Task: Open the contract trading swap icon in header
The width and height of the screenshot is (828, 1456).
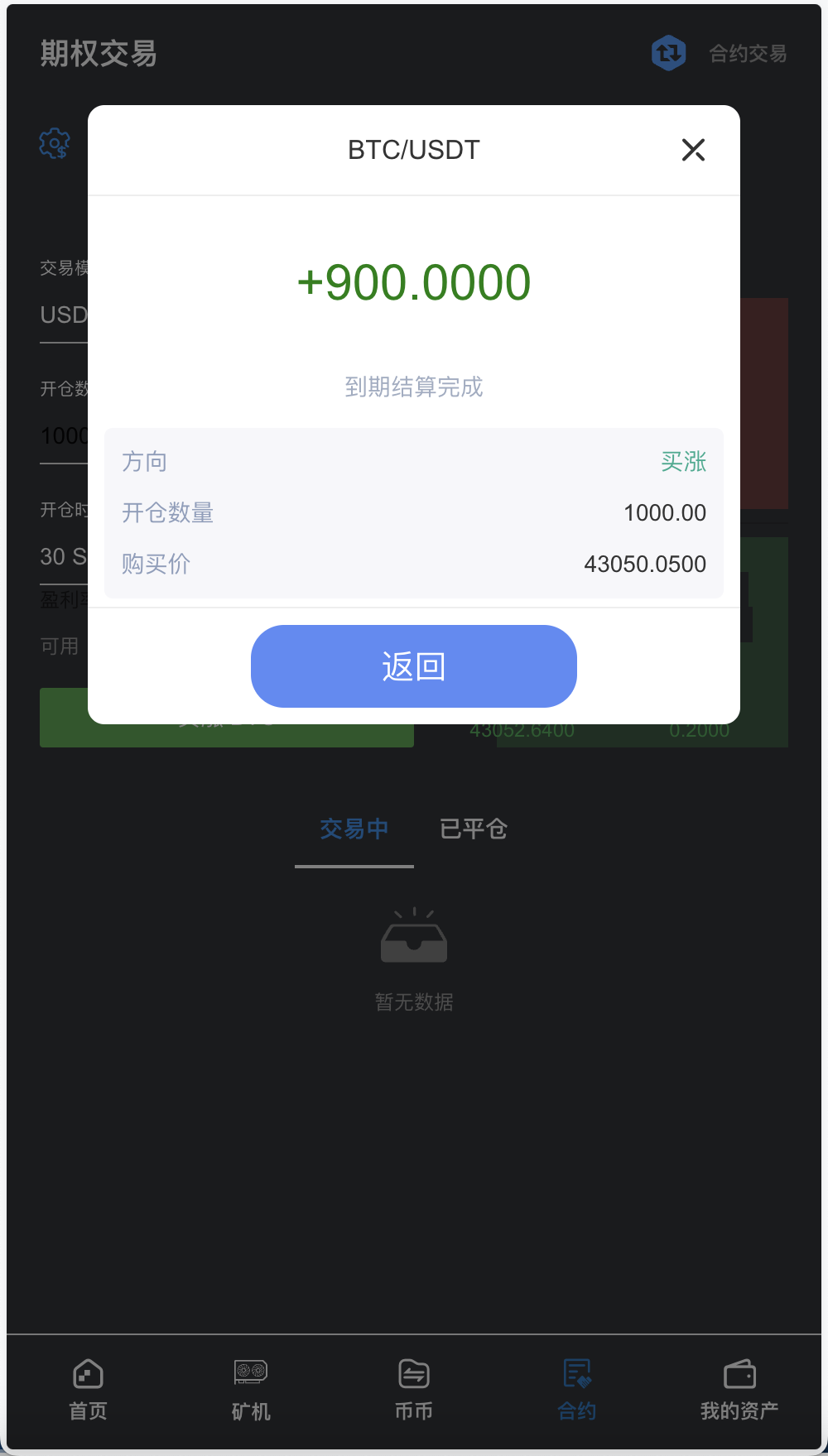Action: (x=668, y=52)
